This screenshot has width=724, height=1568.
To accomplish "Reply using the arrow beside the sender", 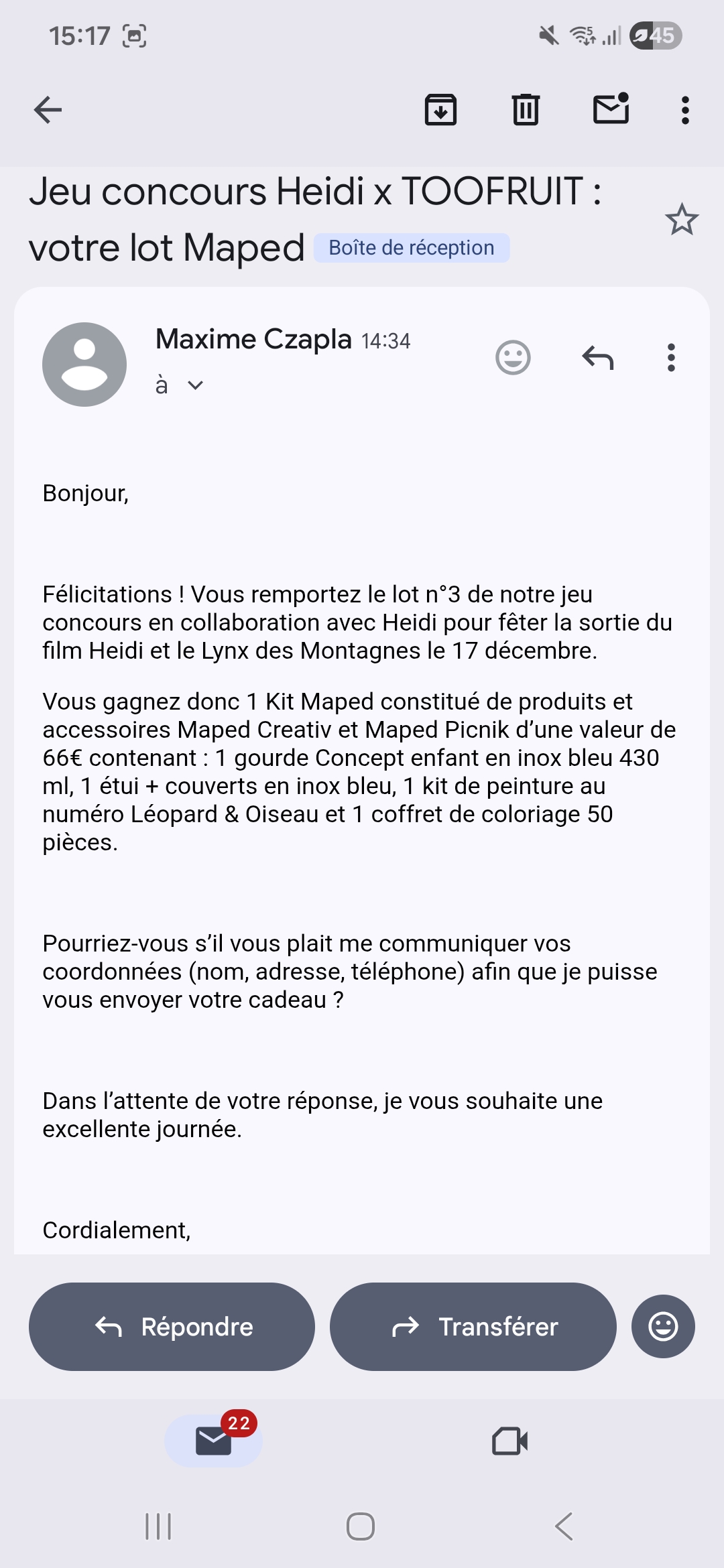I will tap(598, 357).
